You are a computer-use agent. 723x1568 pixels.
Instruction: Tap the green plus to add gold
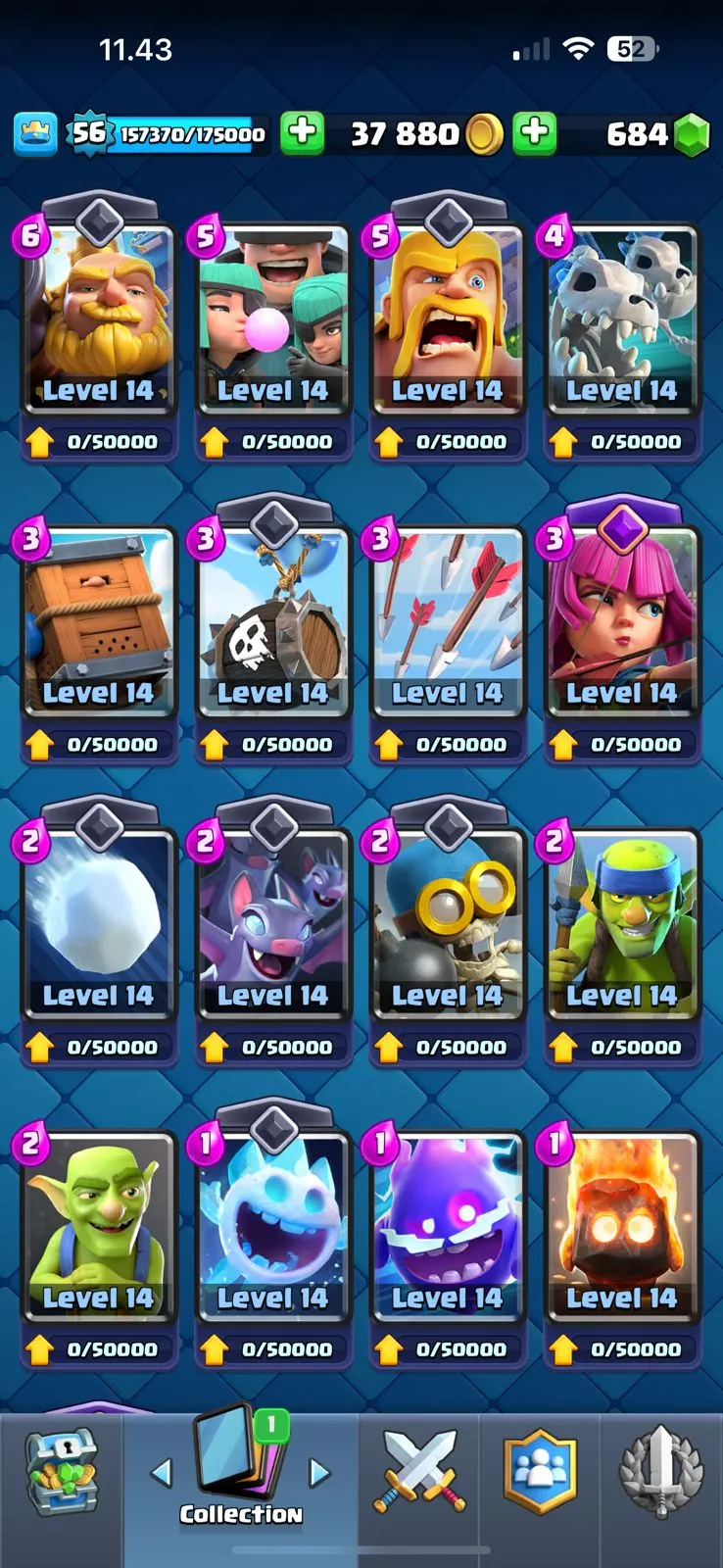(303, 133)
